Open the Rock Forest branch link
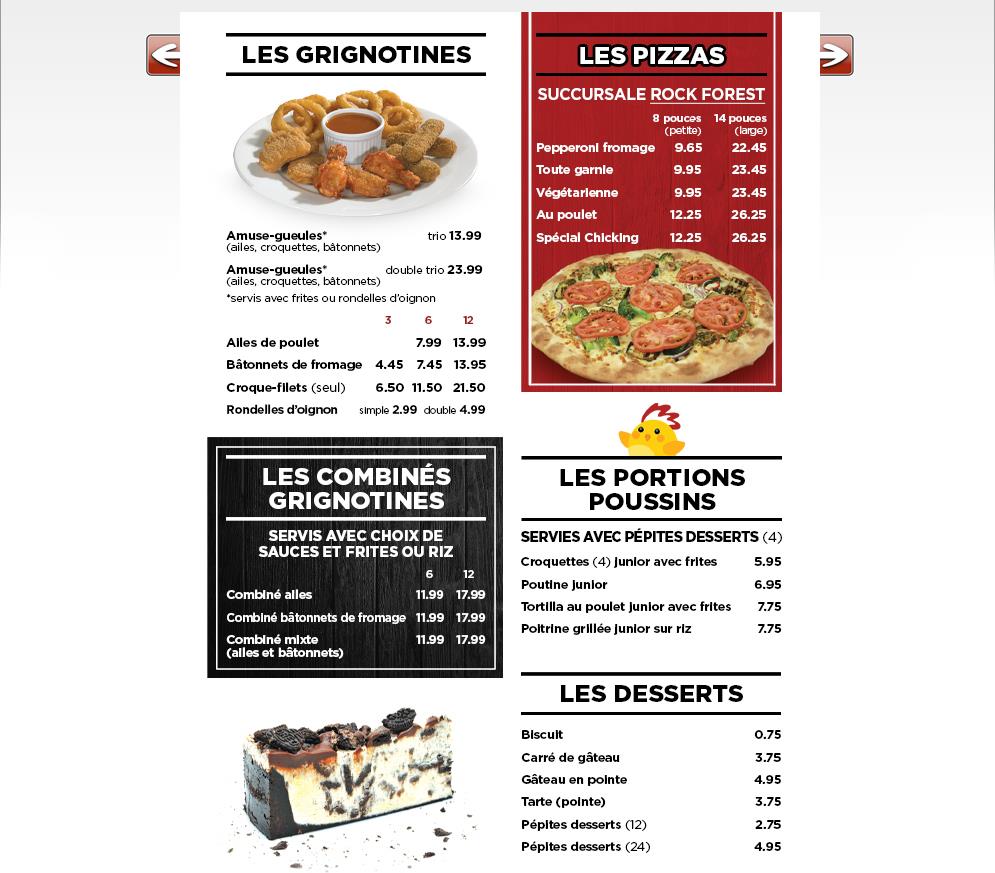 coord(707,95)
